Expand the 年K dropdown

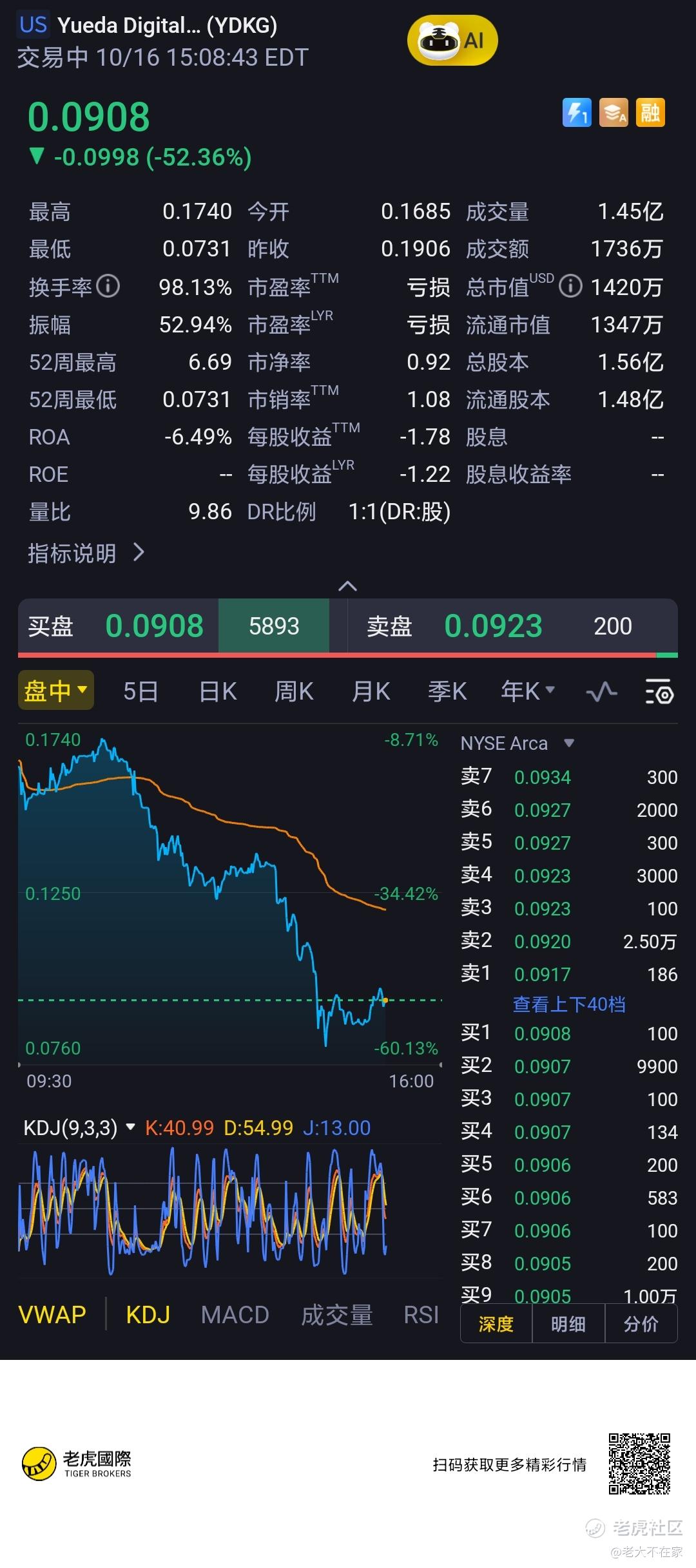coord(527,691)
